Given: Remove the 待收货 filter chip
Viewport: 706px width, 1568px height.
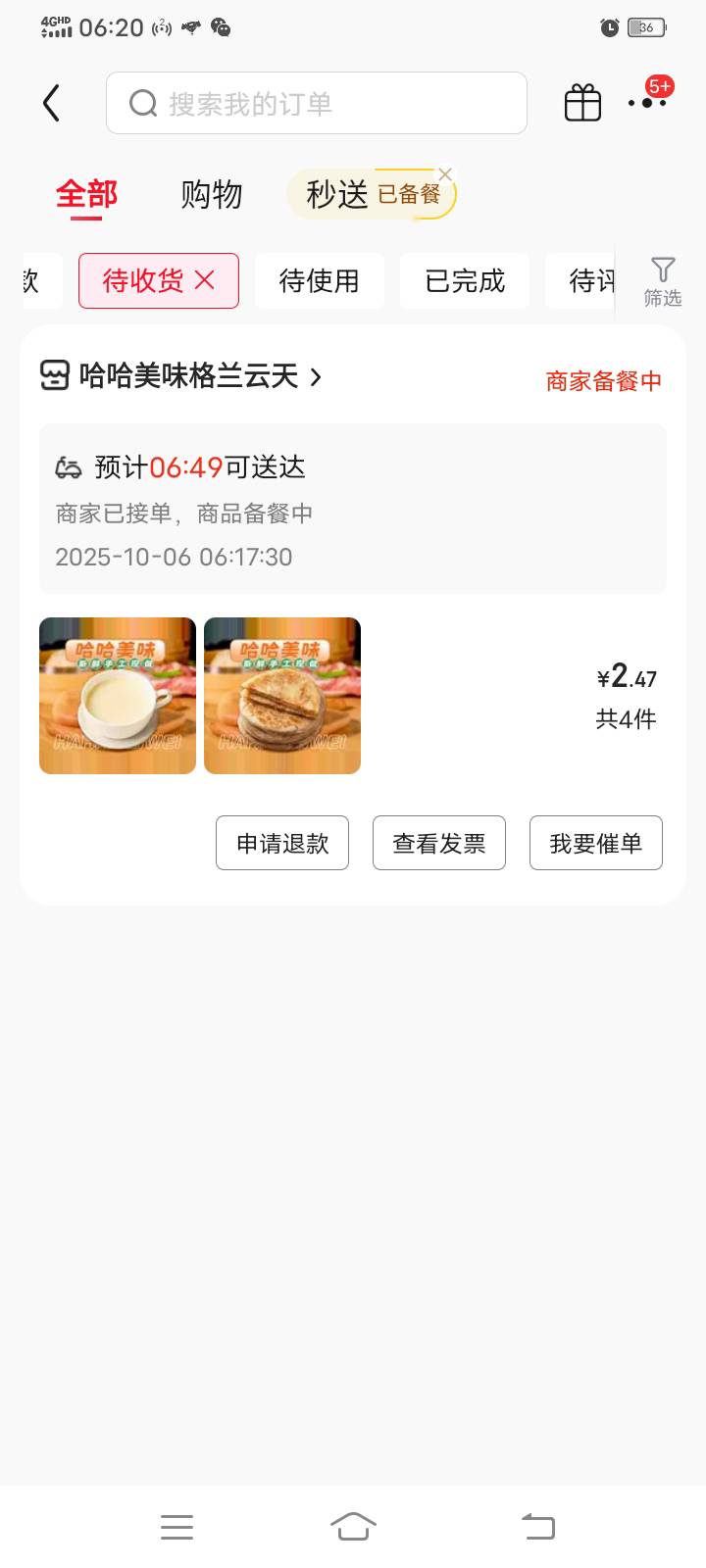Looking at the screenshot, I should tap(205, 280).
